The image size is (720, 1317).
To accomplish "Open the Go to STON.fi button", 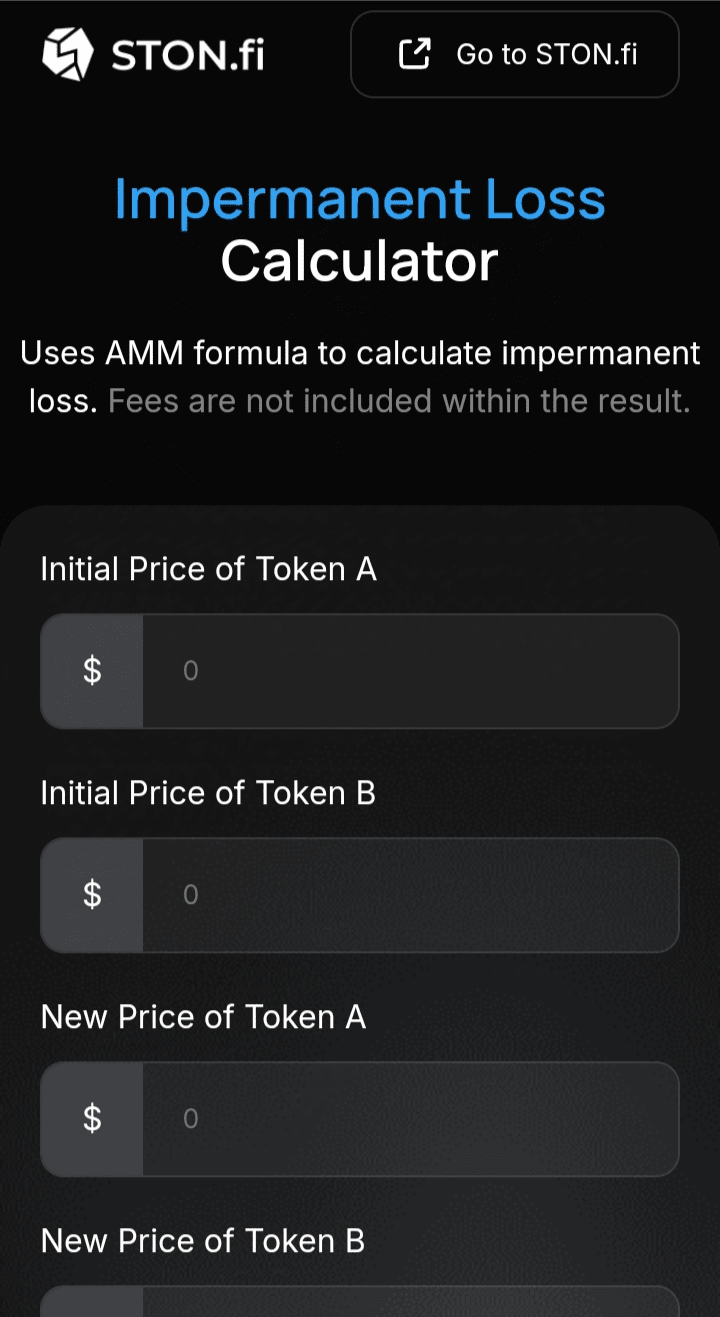I will point(515,54).
